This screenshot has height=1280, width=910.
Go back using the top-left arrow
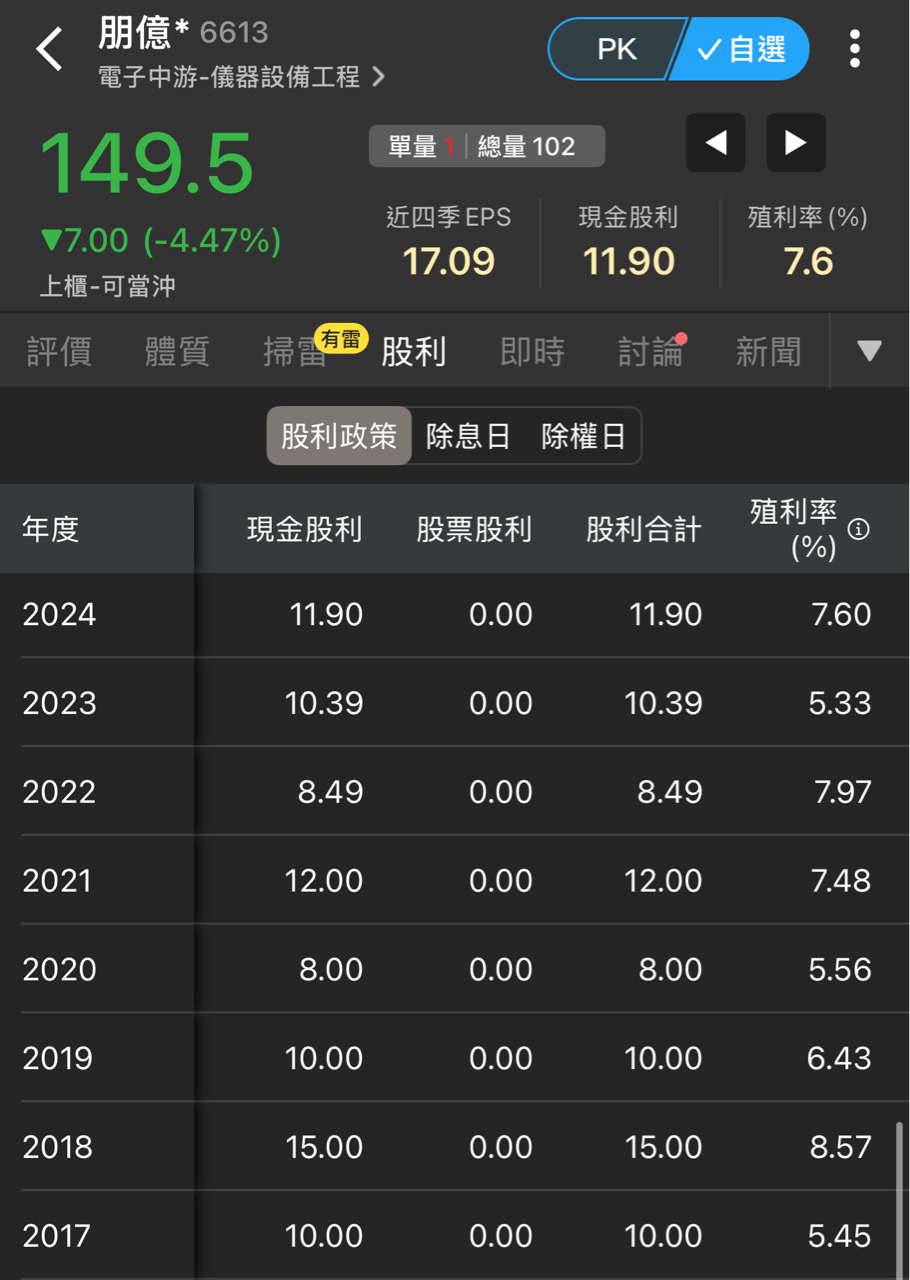tap(49, 49)
